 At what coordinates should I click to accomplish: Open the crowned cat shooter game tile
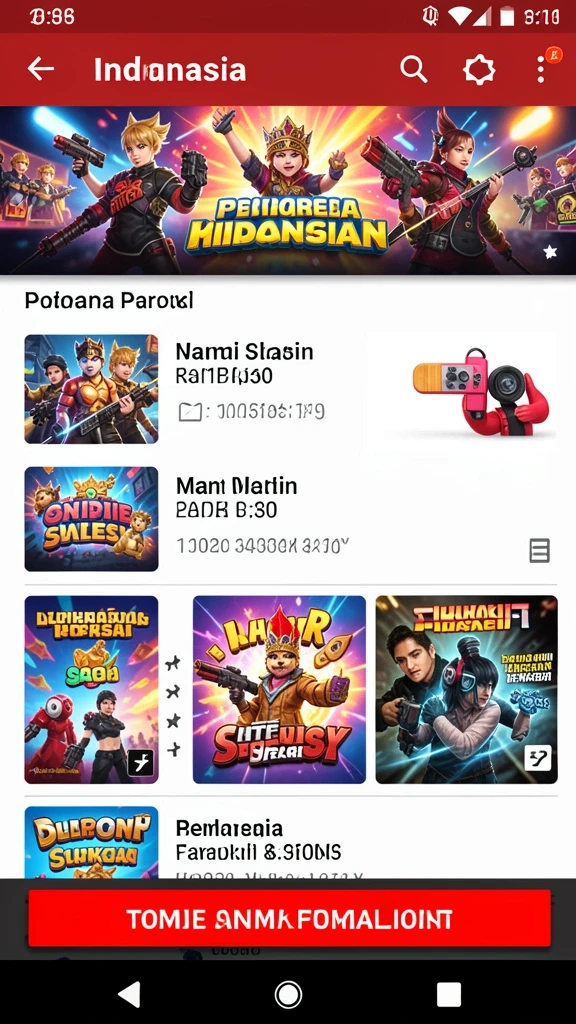[x=280, y=690]
